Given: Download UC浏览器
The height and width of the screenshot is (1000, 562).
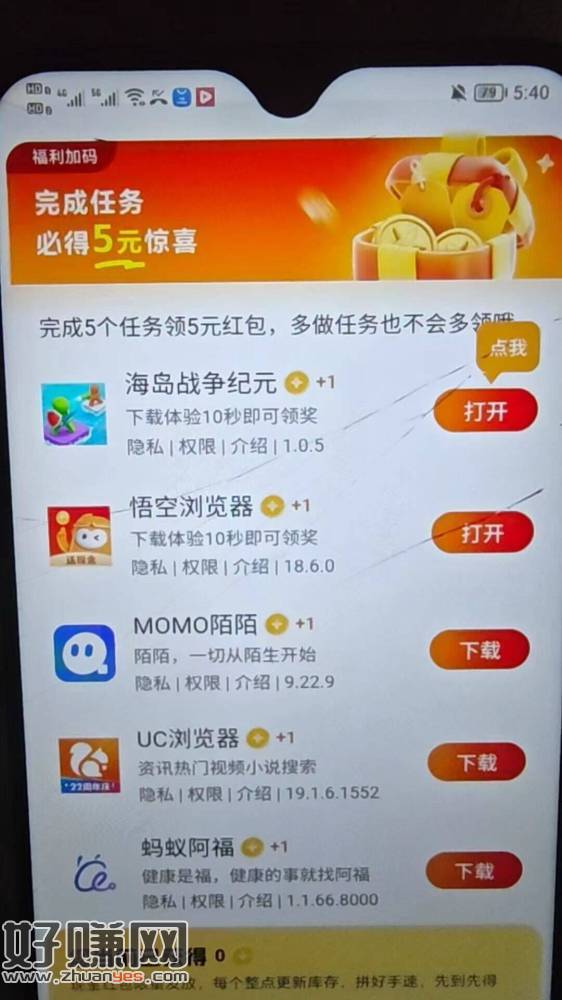Looking at the screenshot, I should [x=477, y=761].
